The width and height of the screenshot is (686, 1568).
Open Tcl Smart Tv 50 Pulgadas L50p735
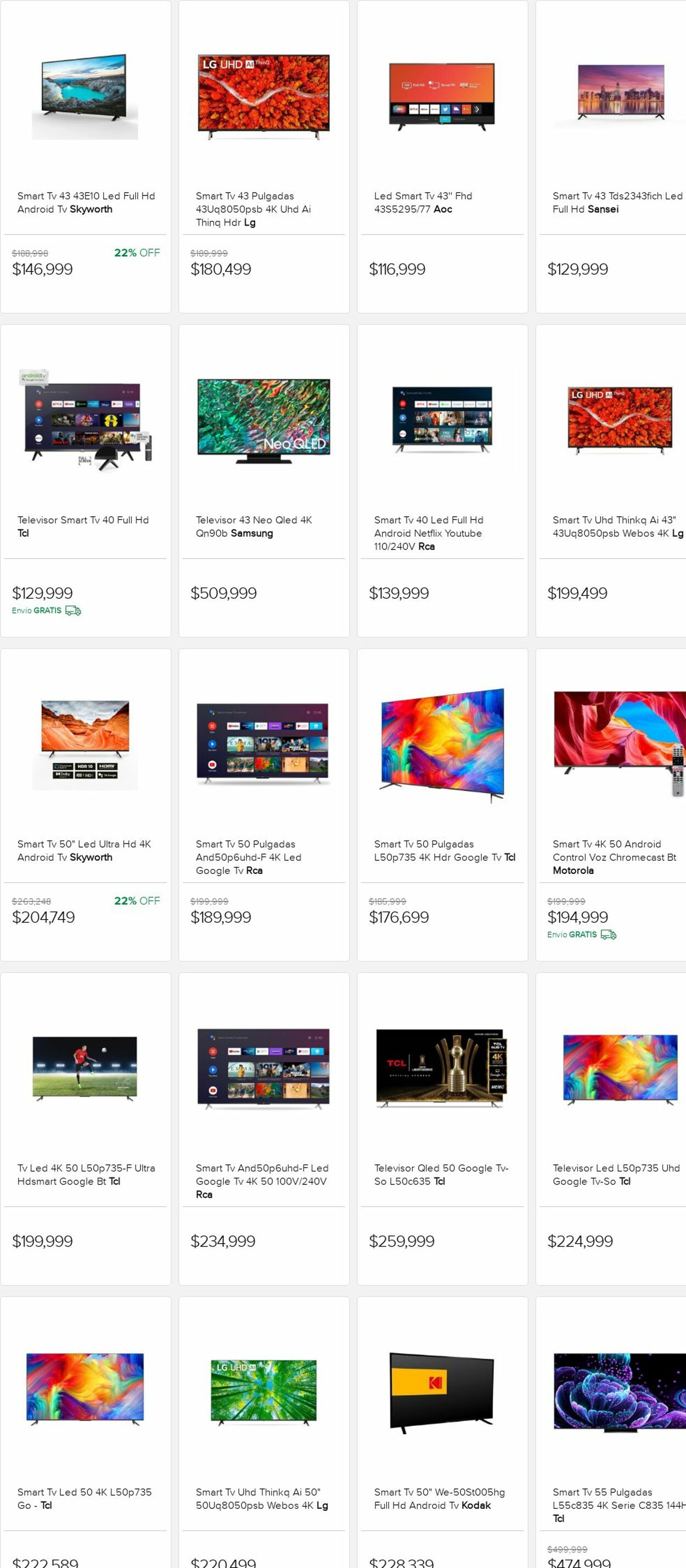[x=442, y=850]
